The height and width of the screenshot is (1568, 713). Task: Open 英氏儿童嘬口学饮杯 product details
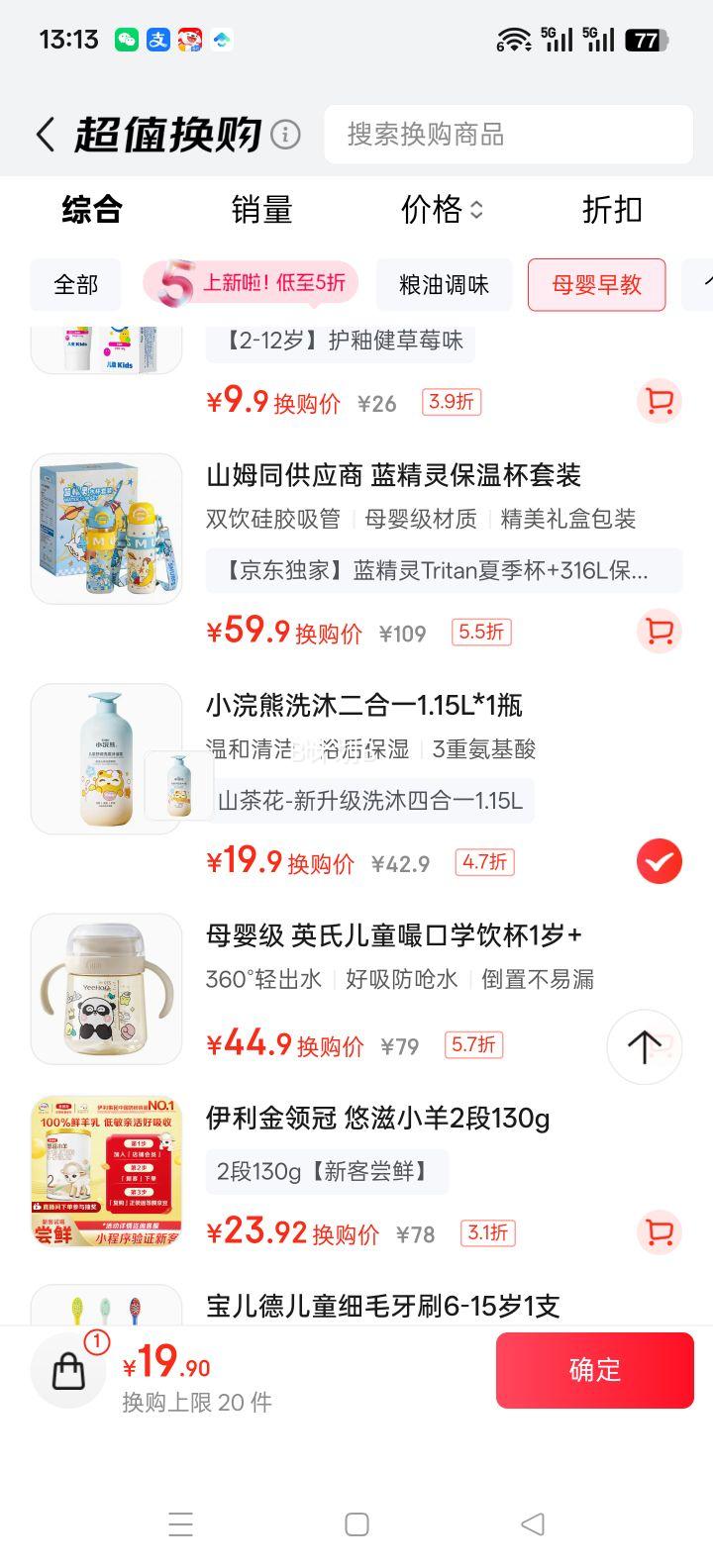coord(394,935)
